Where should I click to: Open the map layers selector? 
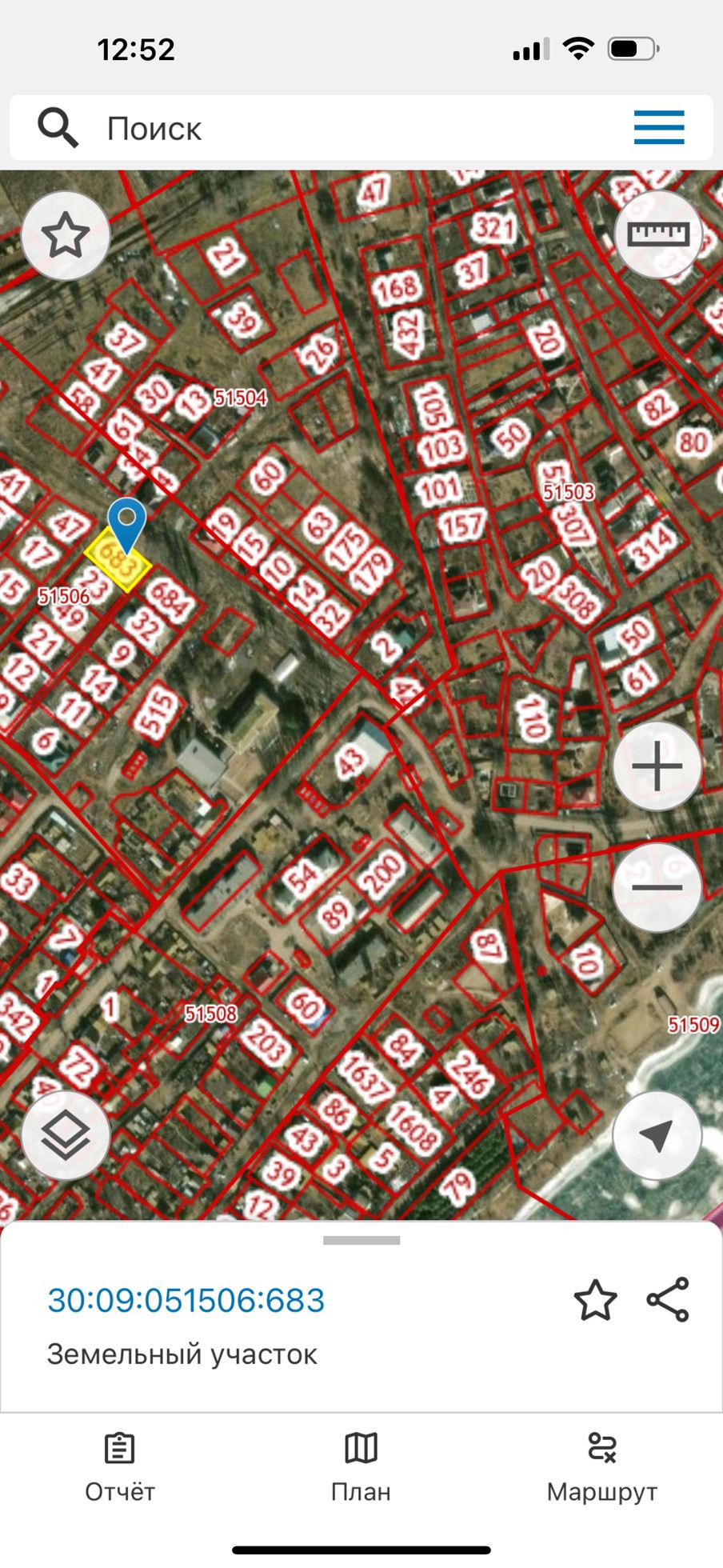click(66, 1134)
